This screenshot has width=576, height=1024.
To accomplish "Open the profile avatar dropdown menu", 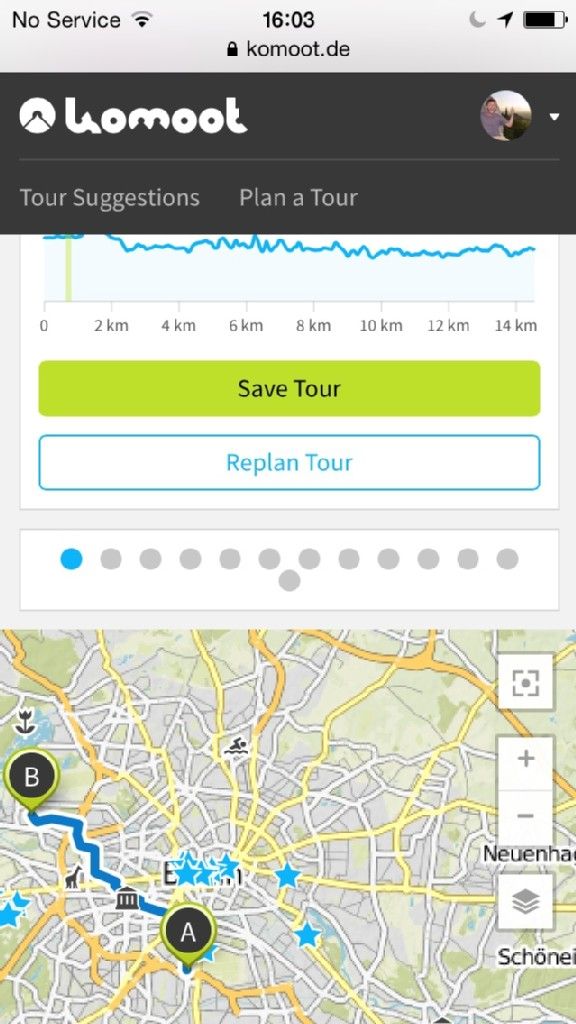I will [x=520, y=116].
